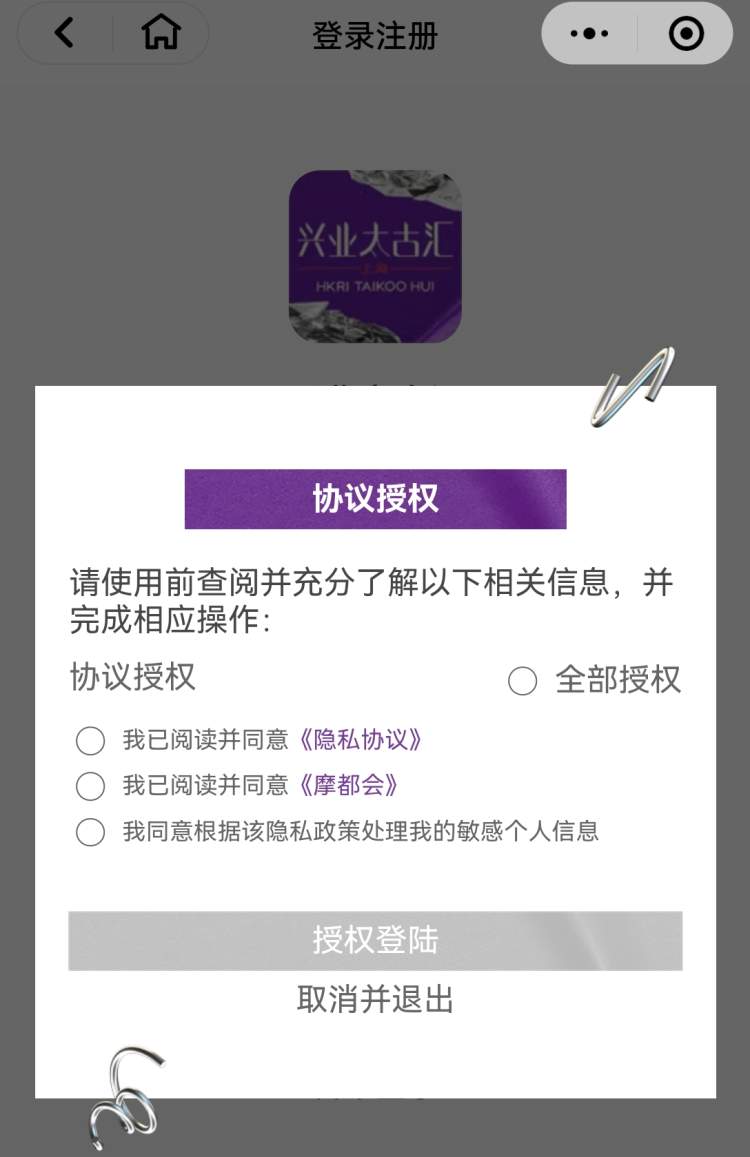
Task: Agree to sensitive personal information processing
Action: [90, 832]
